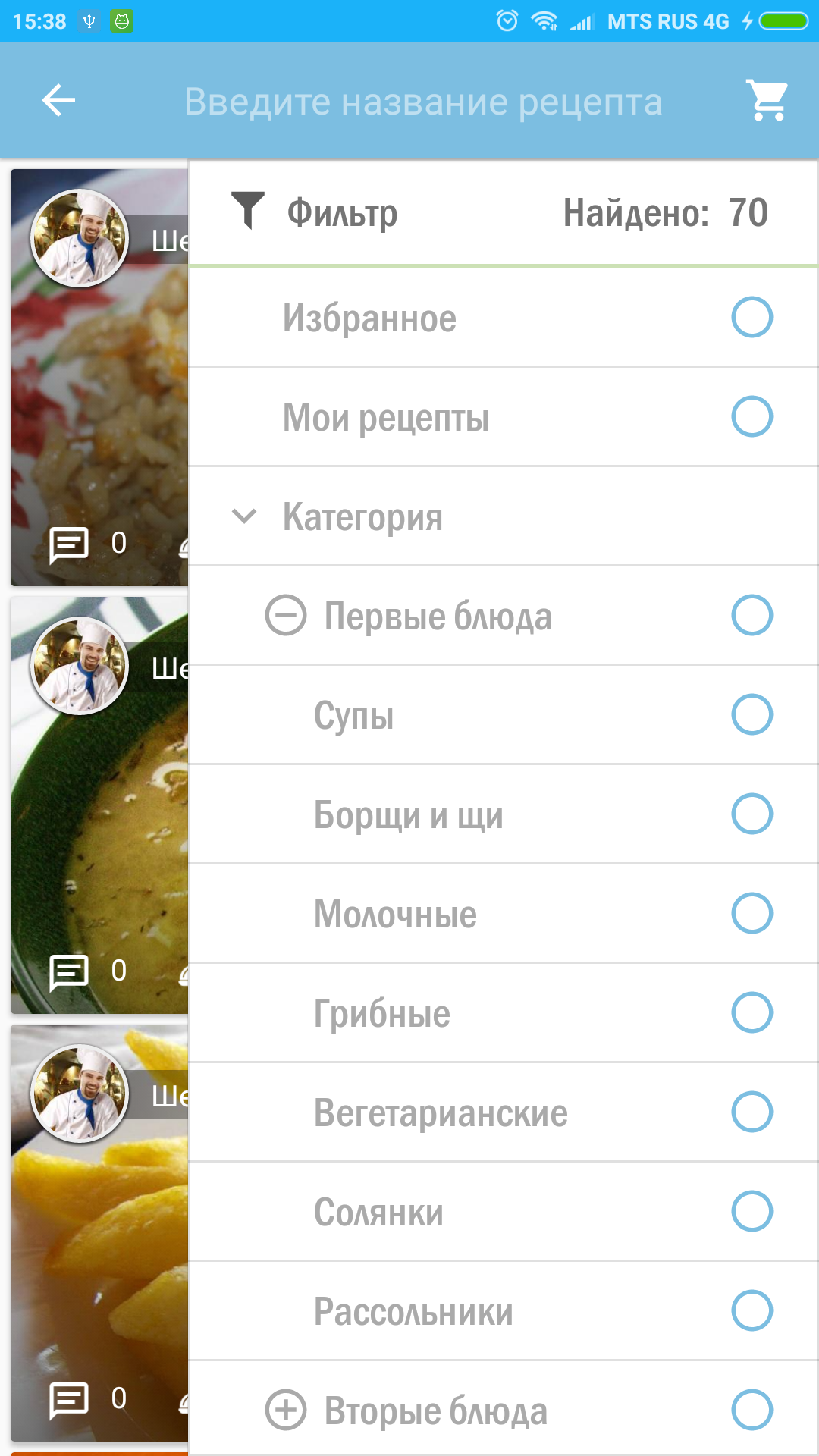
Task: Select the Рассольники category
Action: click(752, 1310)
